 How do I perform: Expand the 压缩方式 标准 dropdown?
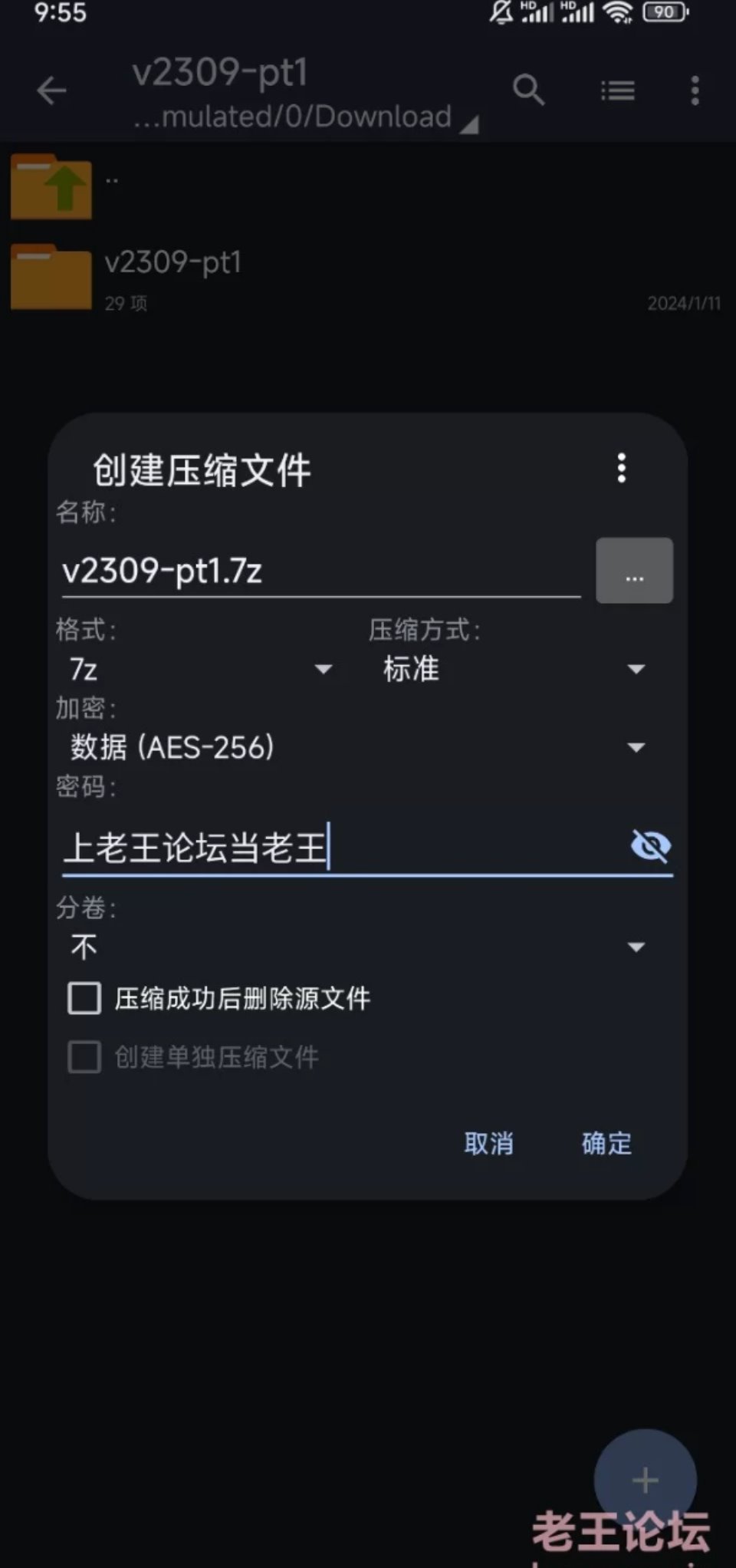pyautogui.click(x=514, y=669)
